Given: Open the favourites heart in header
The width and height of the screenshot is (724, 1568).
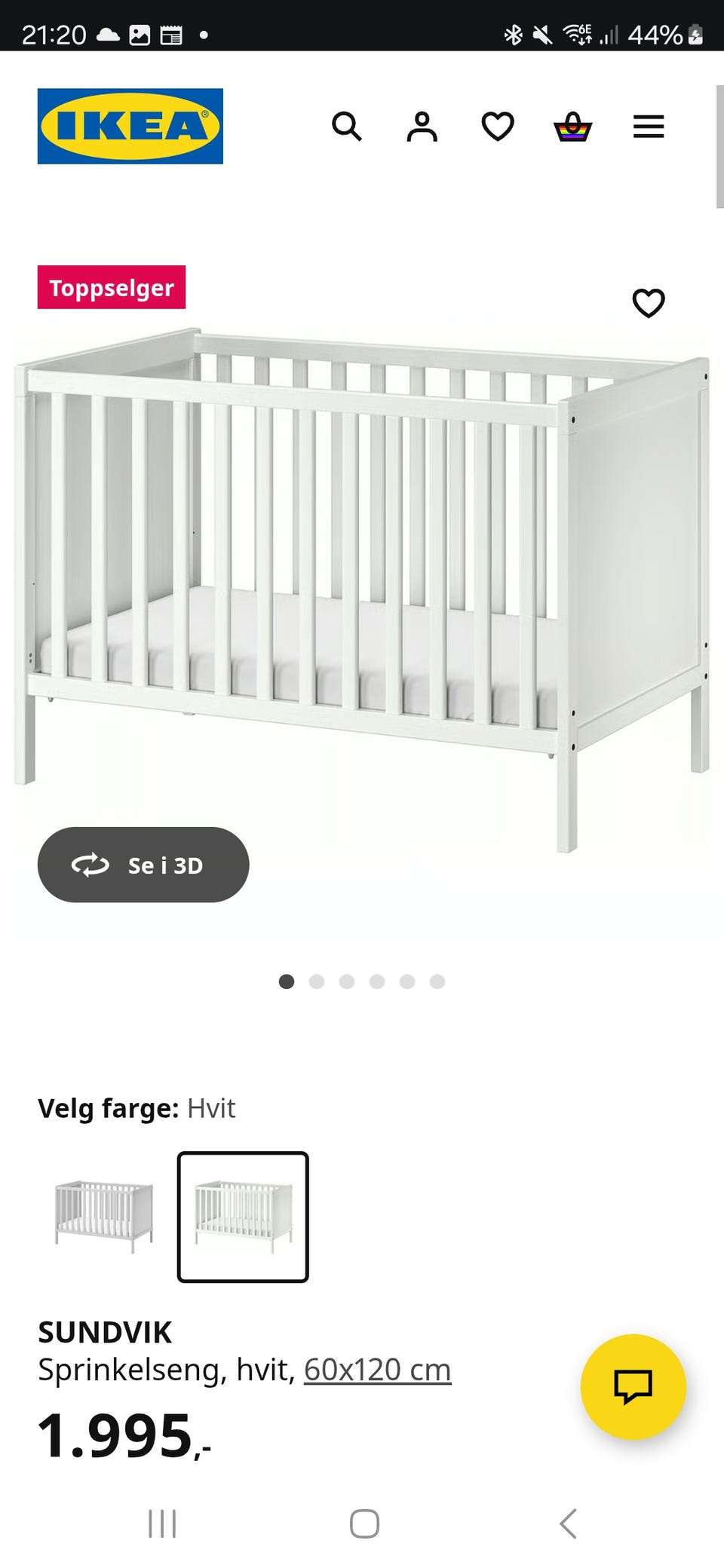Looking at the screenshot, I should (x=498, y=127).
